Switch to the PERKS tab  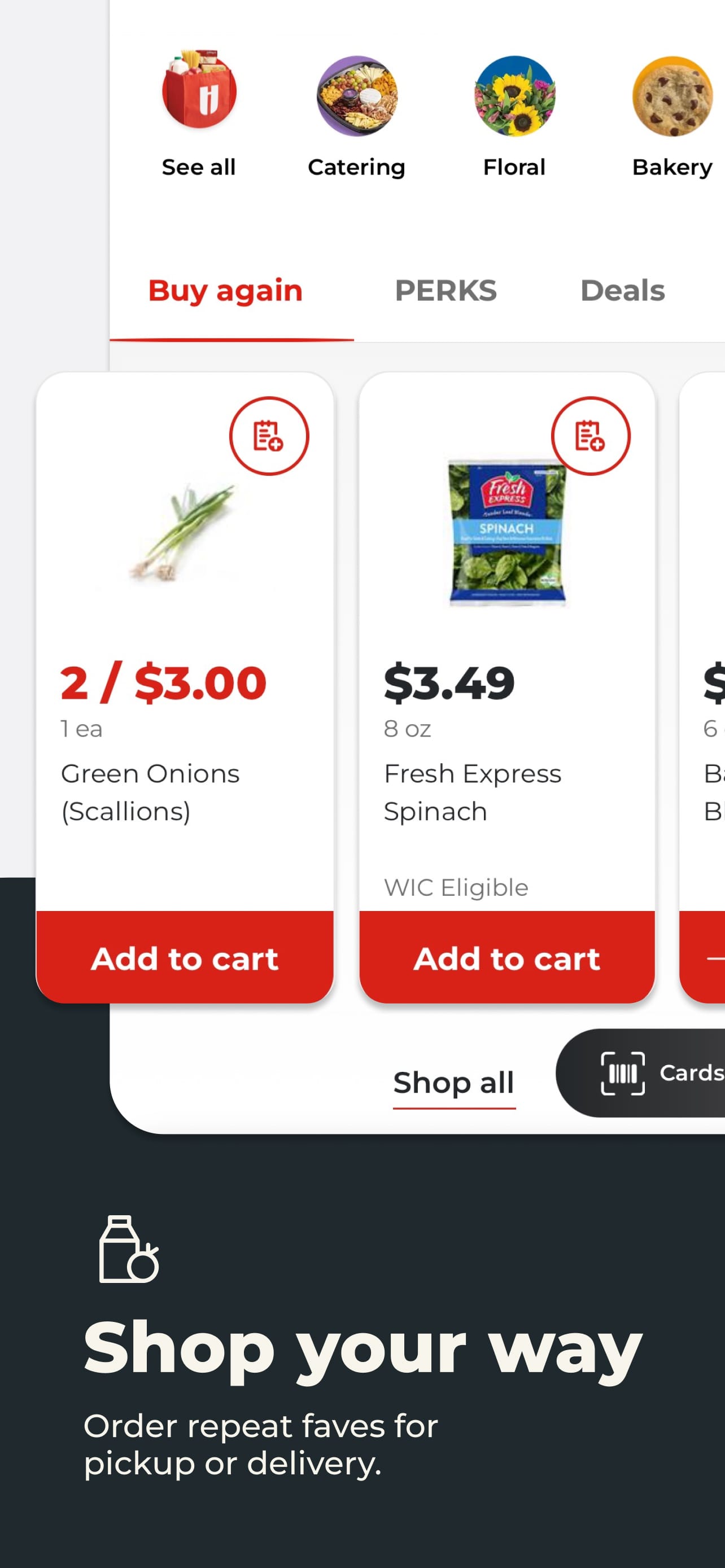[x=446, y=291]
